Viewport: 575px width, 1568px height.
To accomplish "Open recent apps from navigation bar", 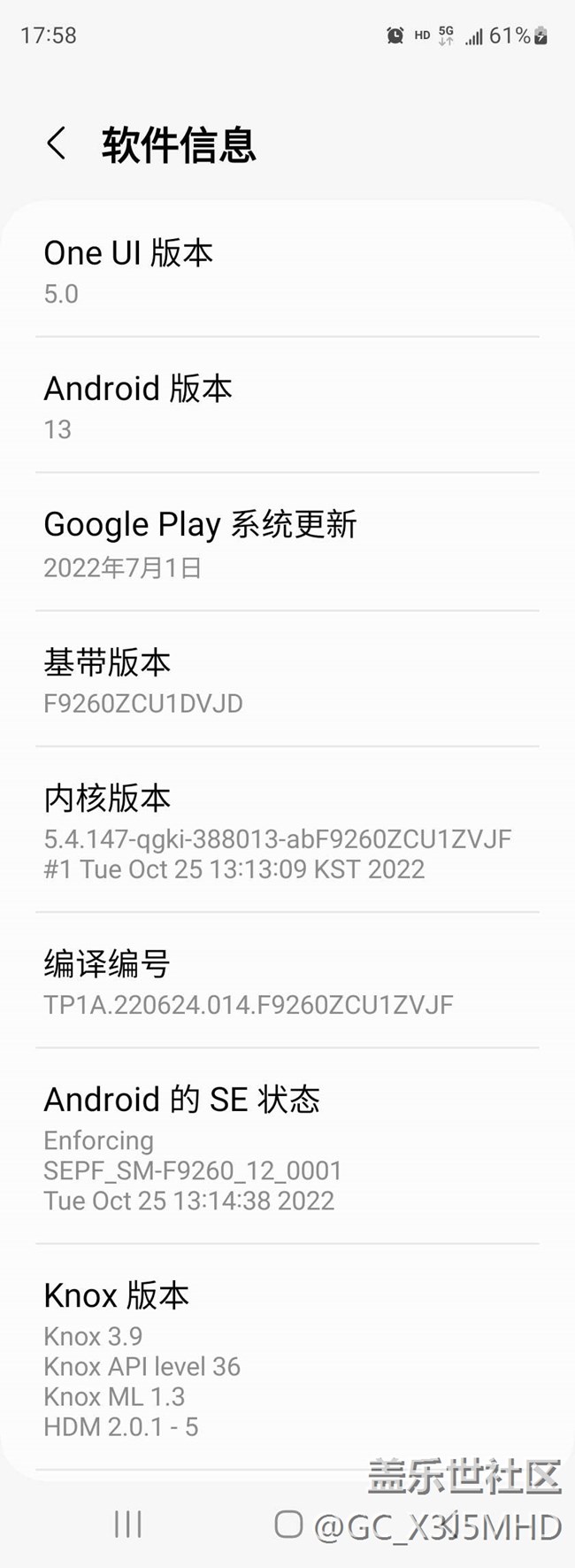I will point(128,1524).
